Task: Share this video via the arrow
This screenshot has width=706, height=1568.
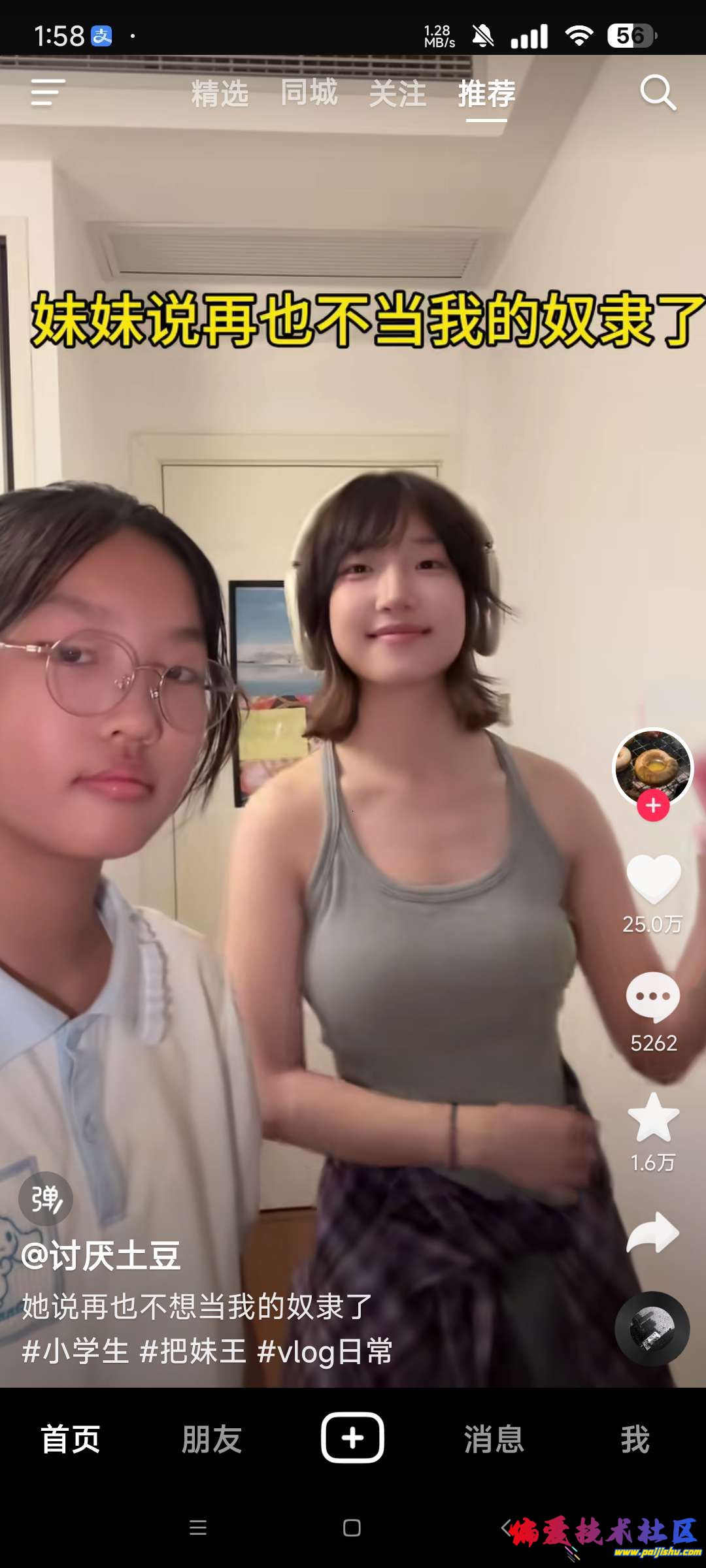Action: pyautogui.click(x=653, y=1233)
